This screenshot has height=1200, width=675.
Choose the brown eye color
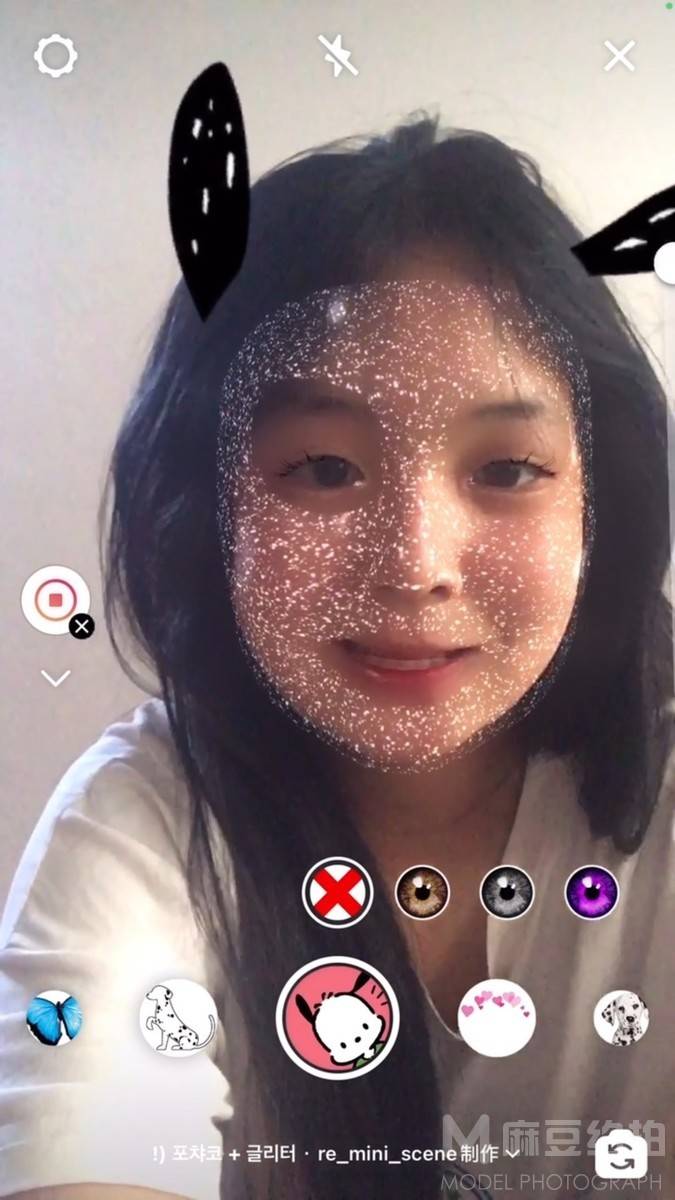pyautogui.click(x=422, y=892)
